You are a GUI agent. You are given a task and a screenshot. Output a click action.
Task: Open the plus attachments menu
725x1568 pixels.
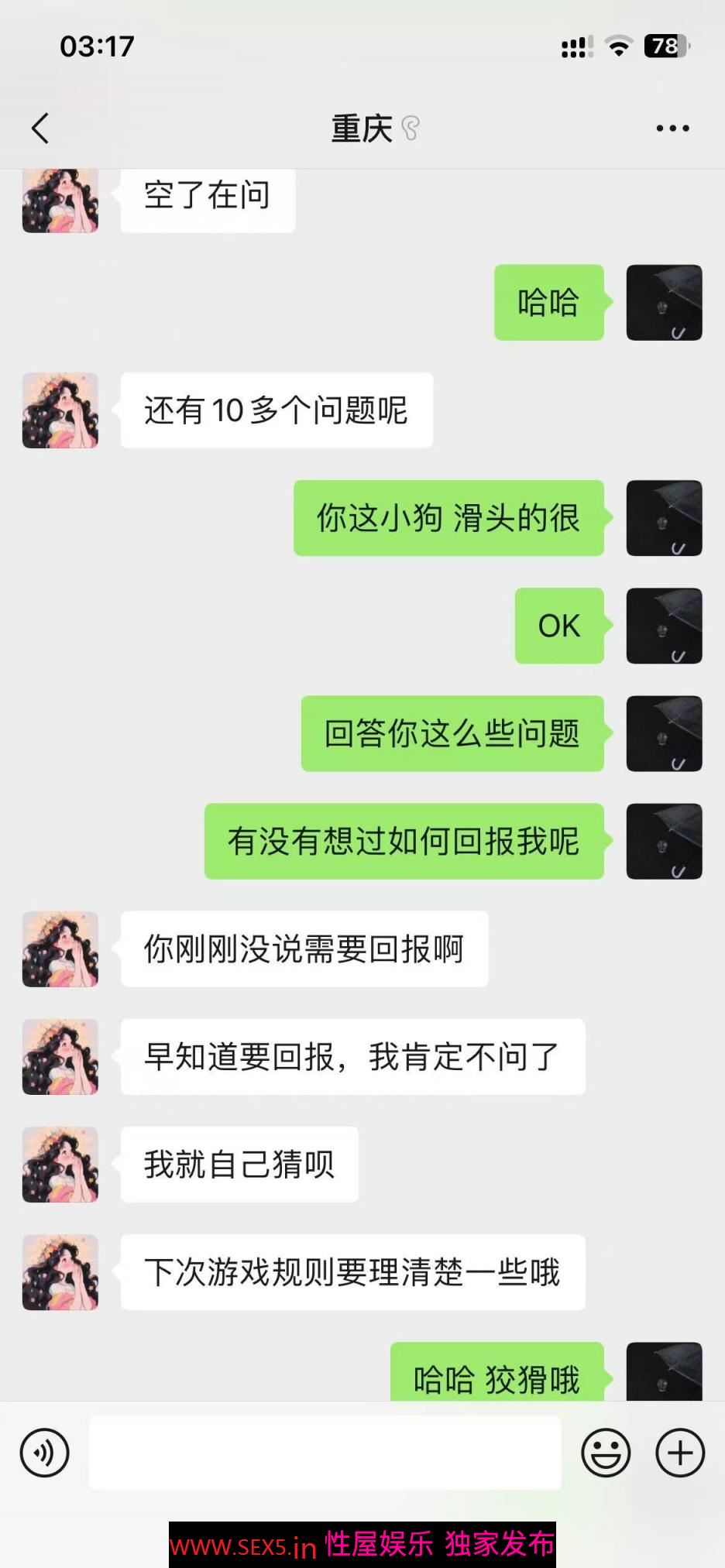point(679,1453)
